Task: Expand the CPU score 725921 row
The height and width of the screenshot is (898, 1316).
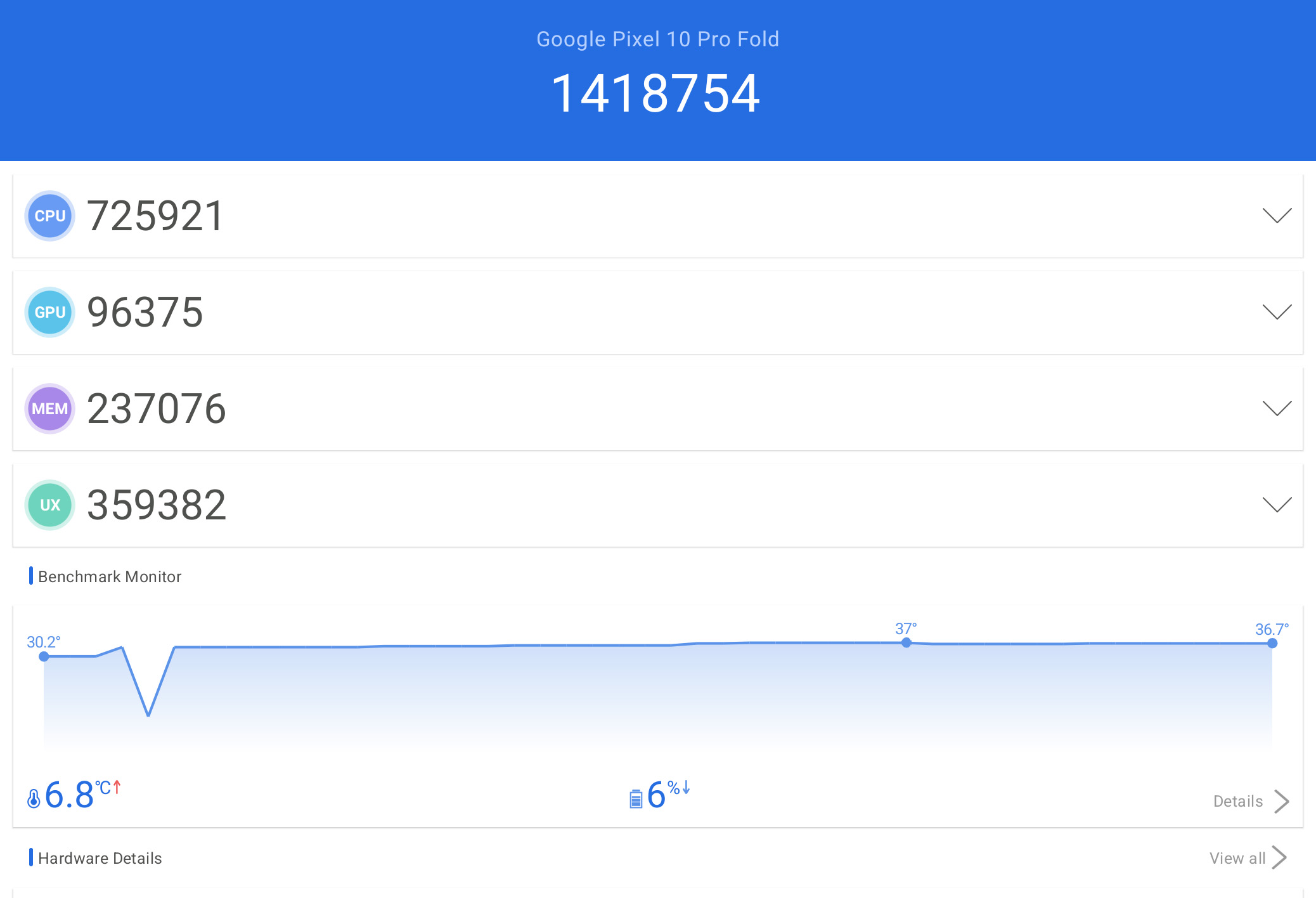Action: [1276, 216]
